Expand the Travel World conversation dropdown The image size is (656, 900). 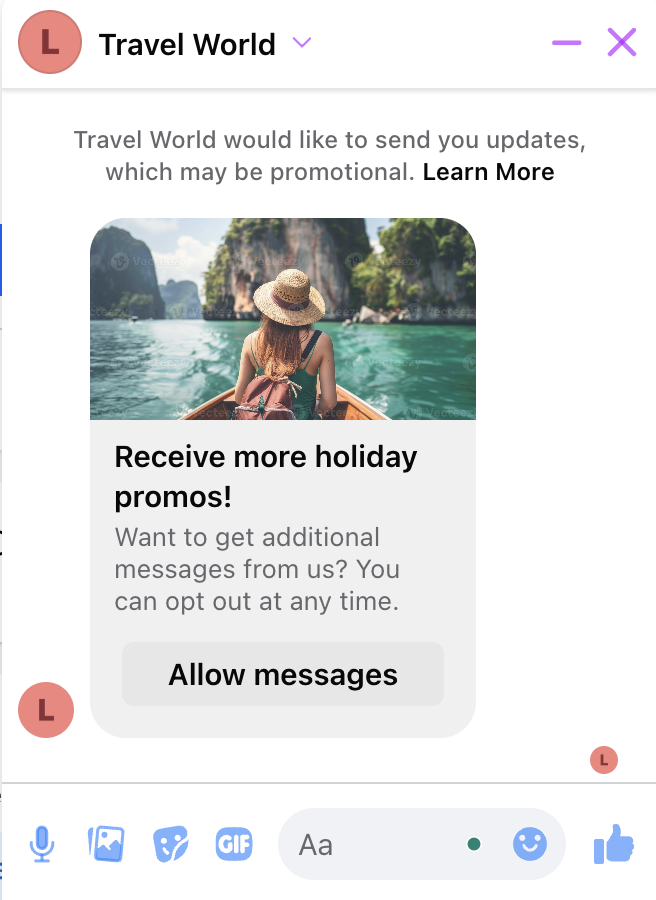click(302, 43)
